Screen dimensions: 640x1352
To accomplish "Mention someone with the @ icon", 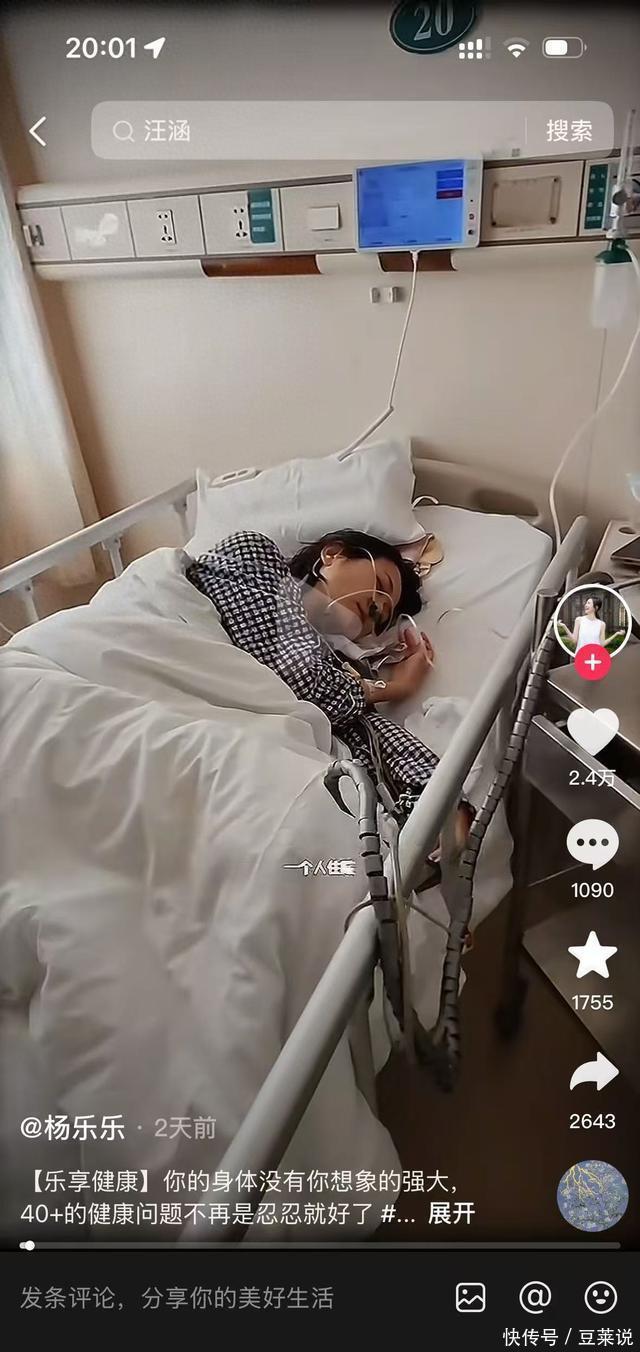I will 535,1298.
